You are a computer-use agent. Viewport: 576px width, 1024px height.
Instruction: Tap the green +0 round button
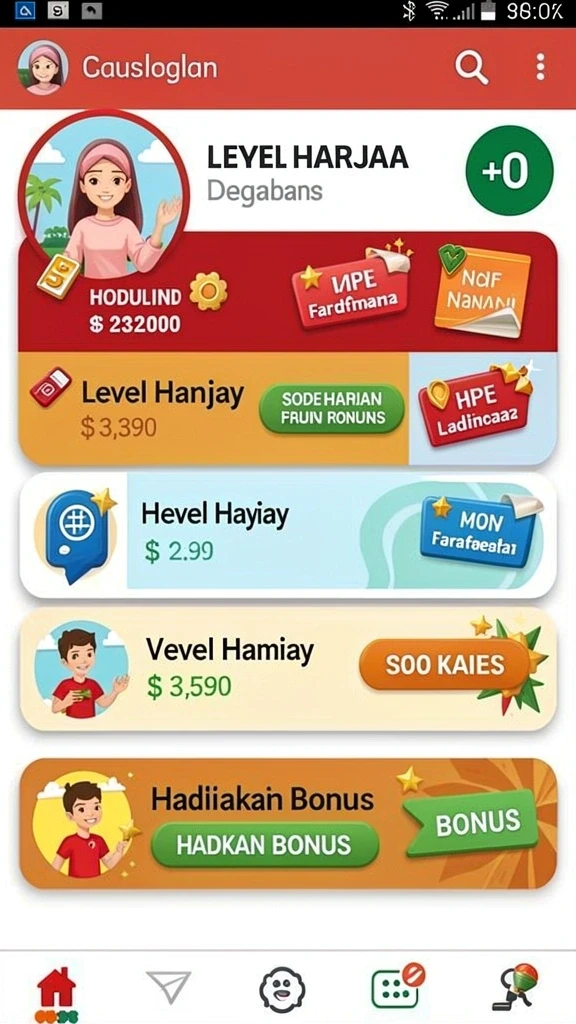[509, 171]
